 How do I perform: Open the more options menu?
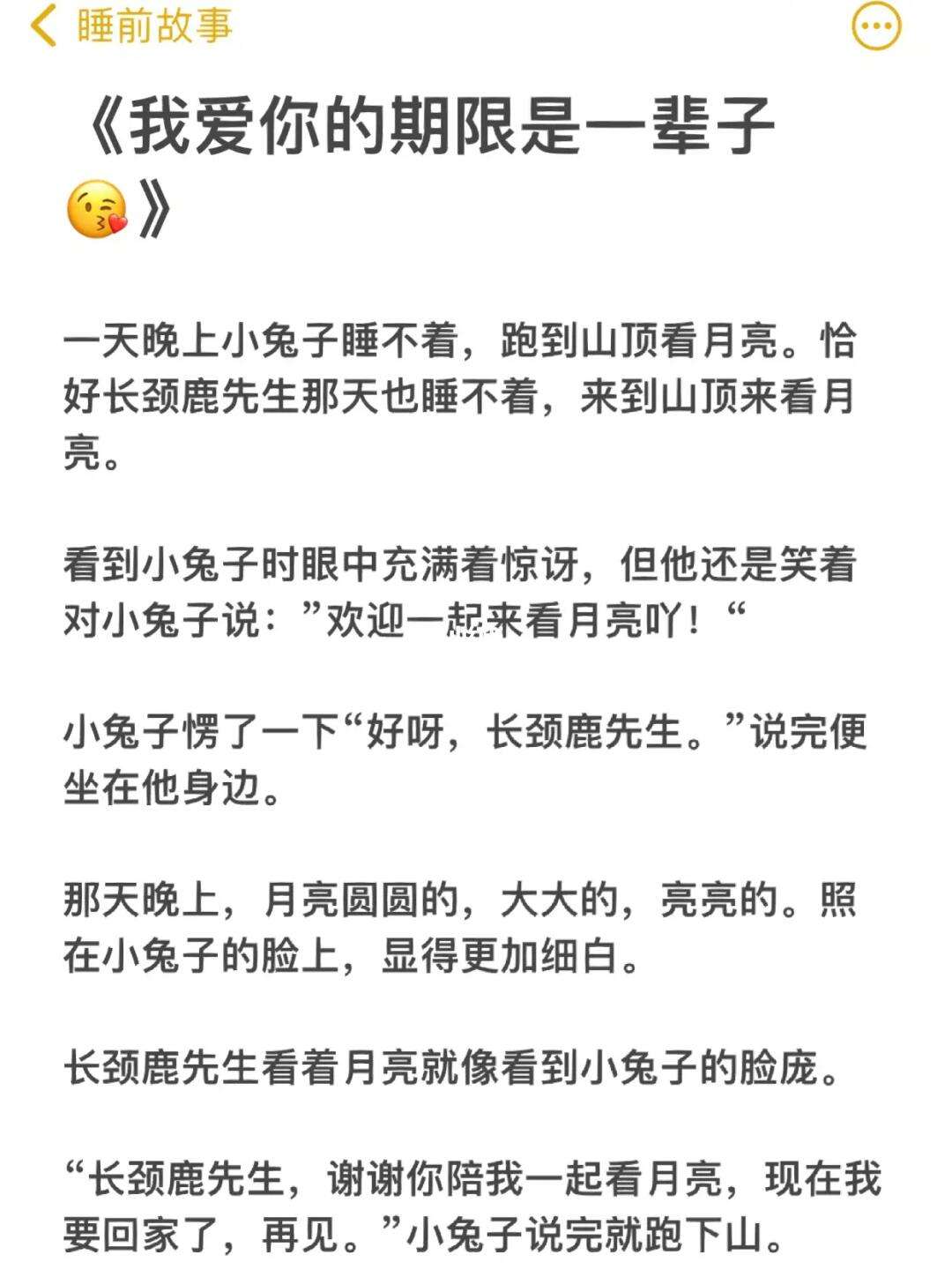click(876, 26)
